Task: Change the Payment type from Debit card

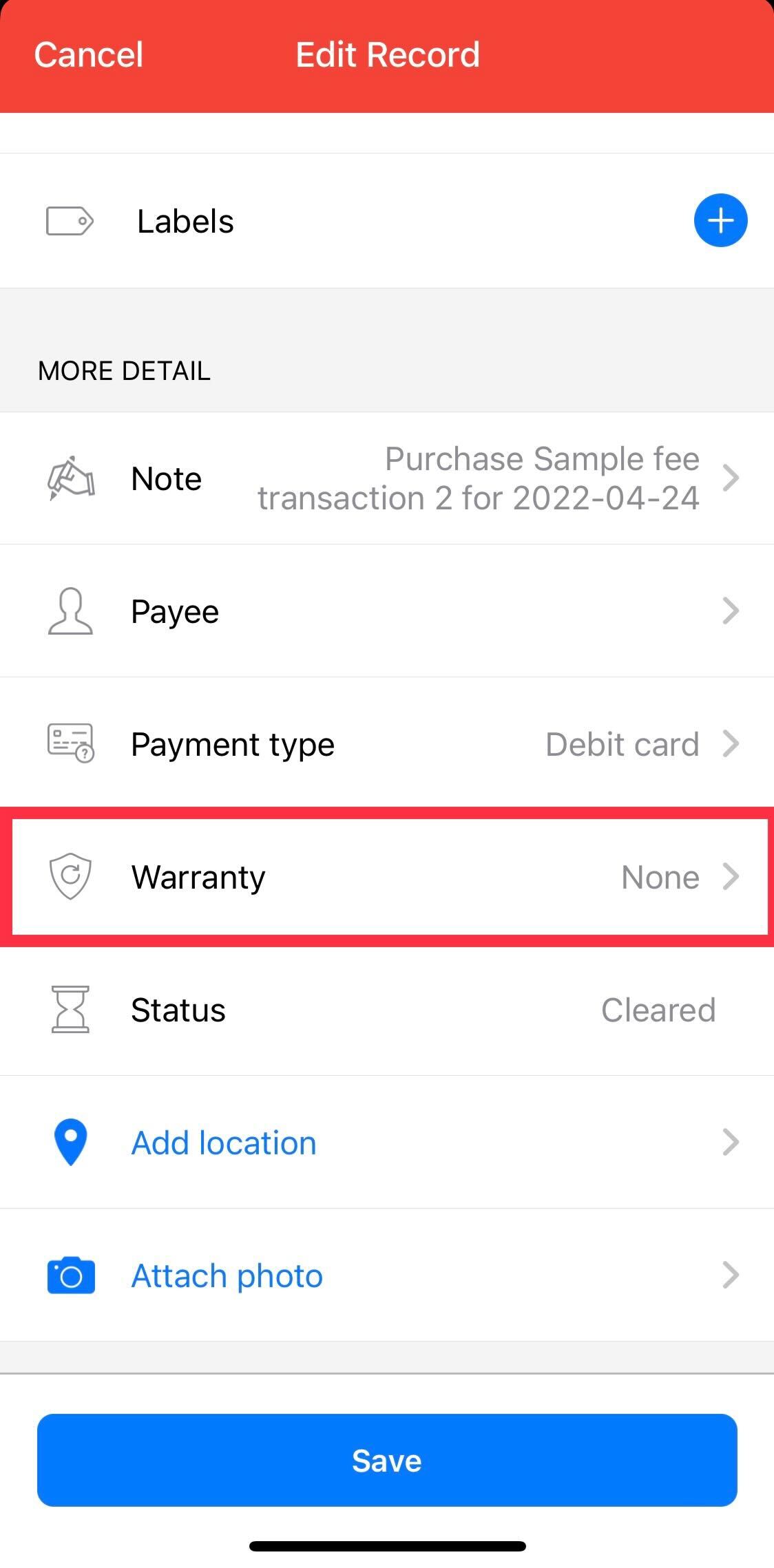Action: 387,744
